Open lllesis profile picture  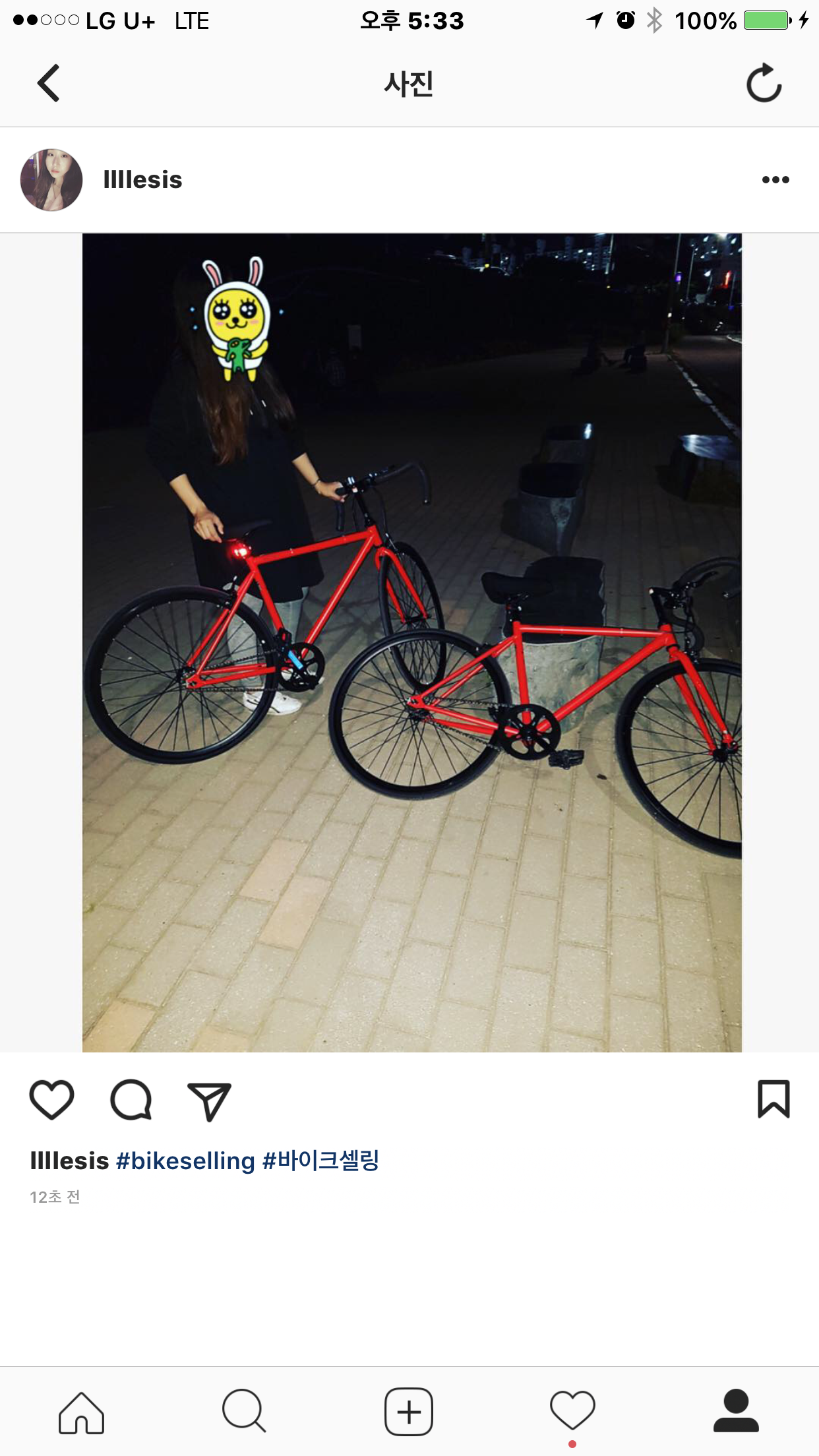coord(51,180)
